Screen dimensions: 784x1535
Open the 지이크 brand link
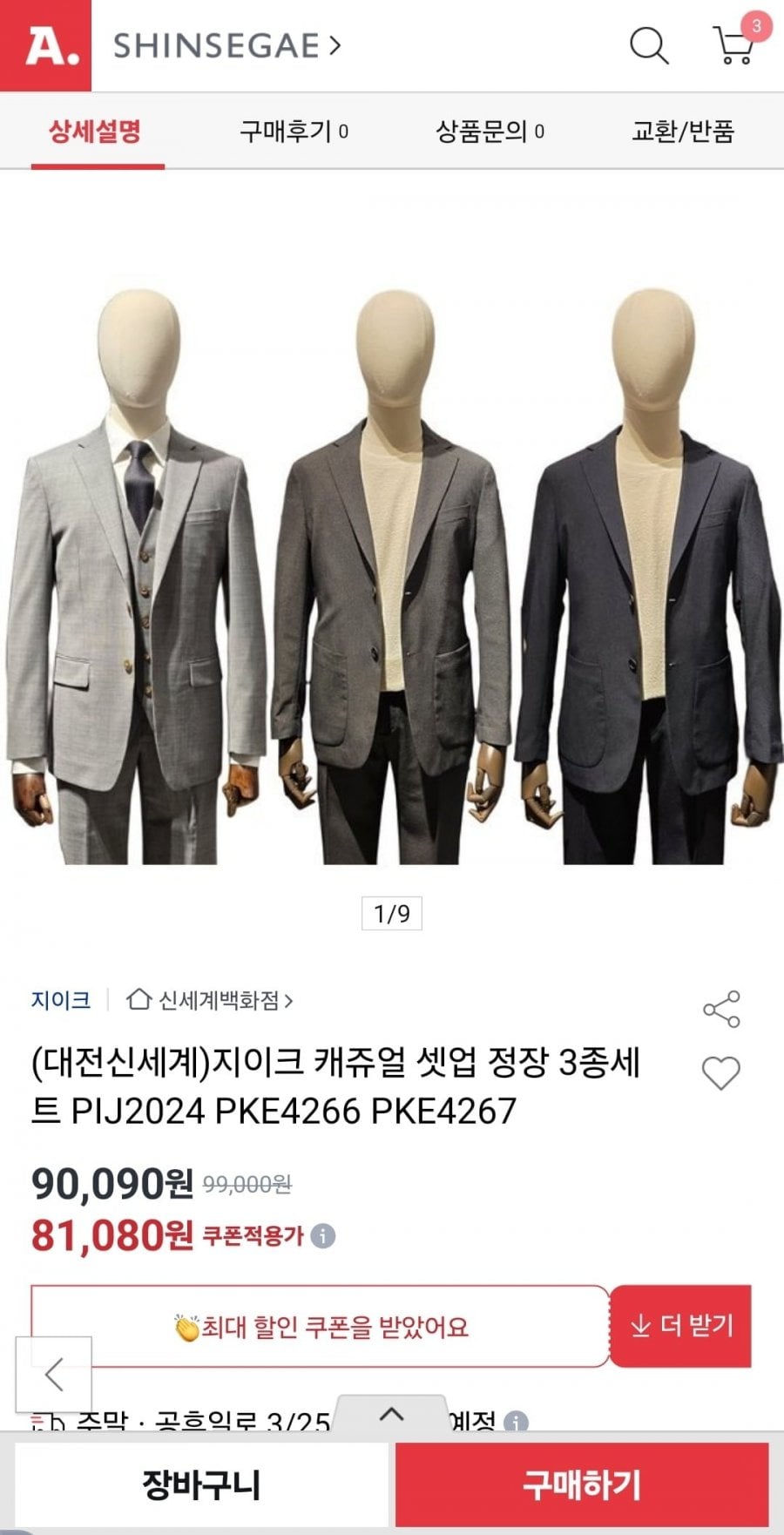61,999
